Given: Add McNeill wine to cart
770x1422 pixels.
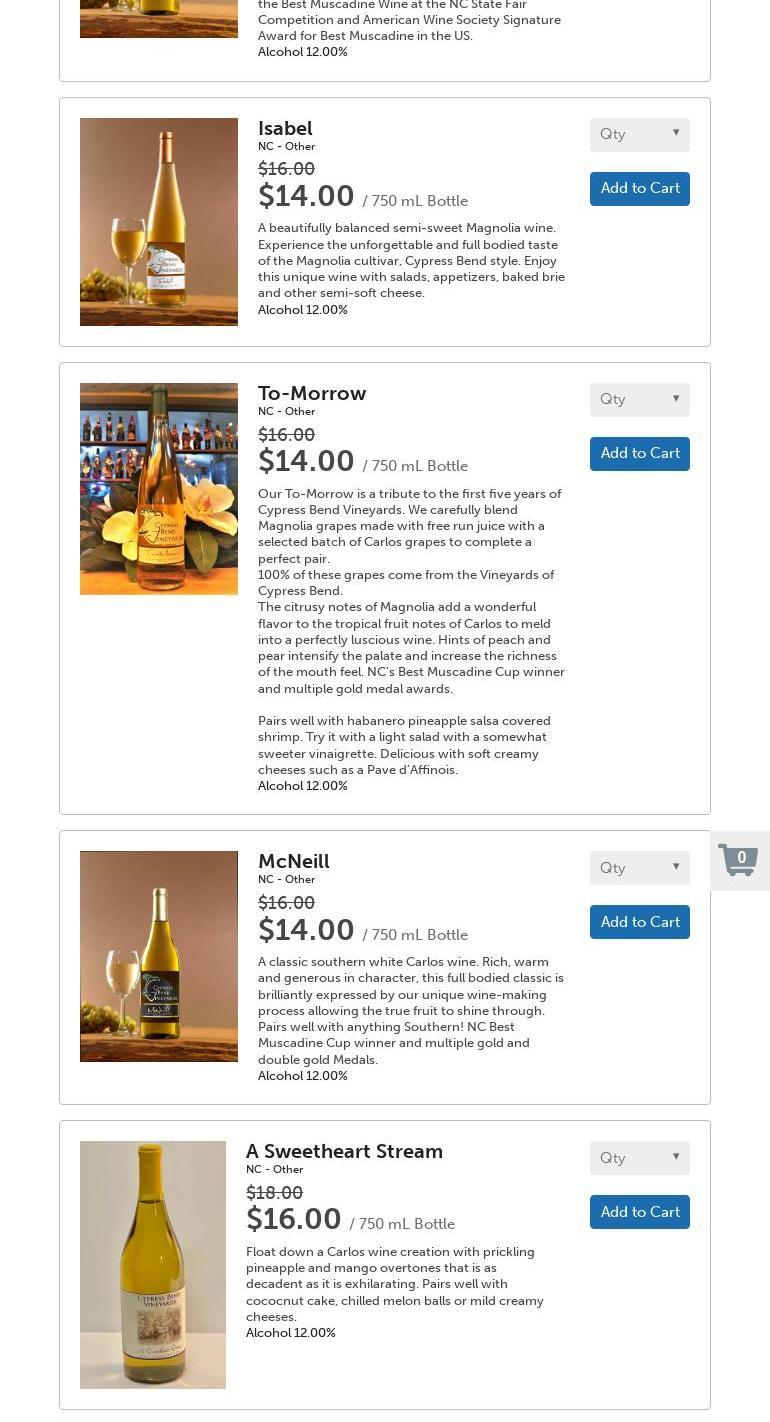Looking at the screenshot, I should [639, 922].
